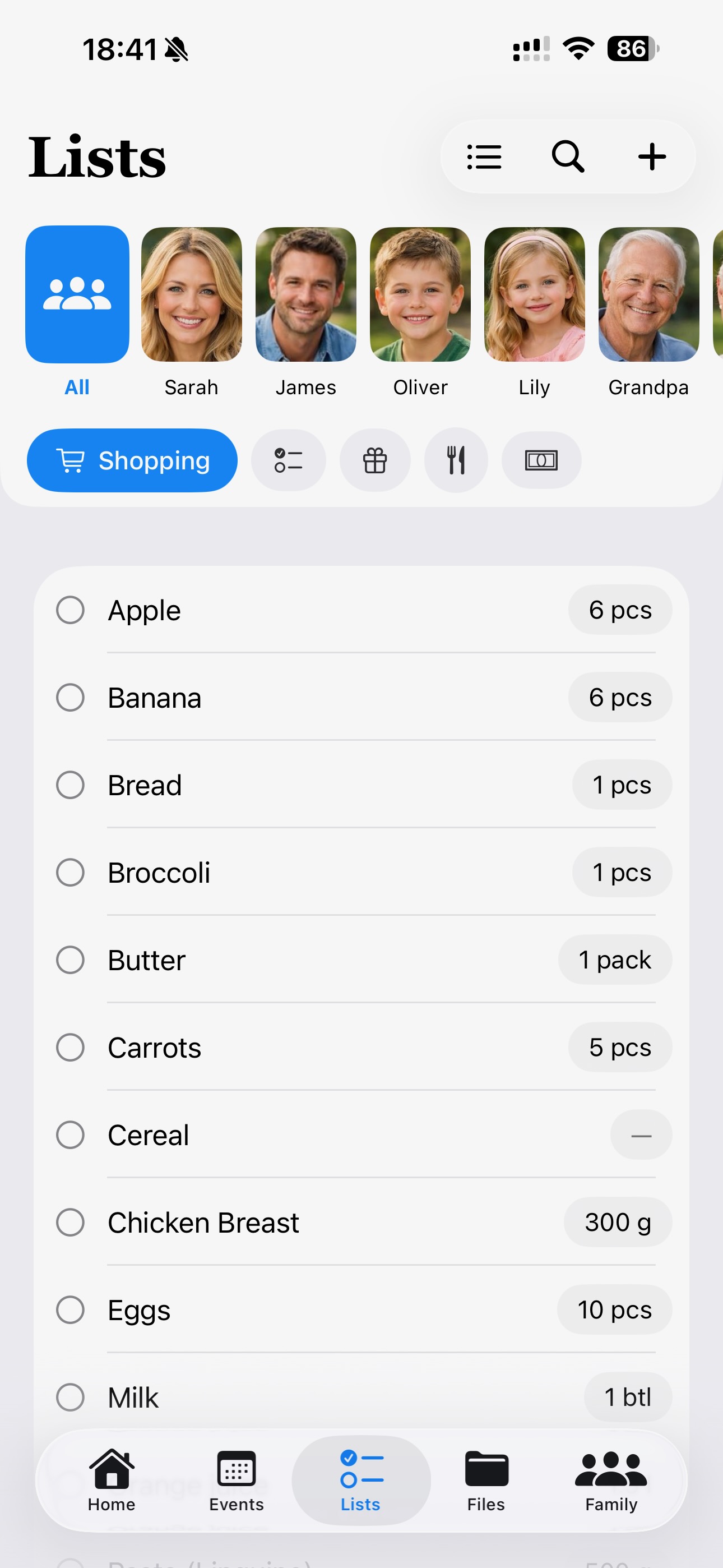This screenshot has height=1568, width=723.
Task: Select Oliver's profile filter
Action: 420,295
